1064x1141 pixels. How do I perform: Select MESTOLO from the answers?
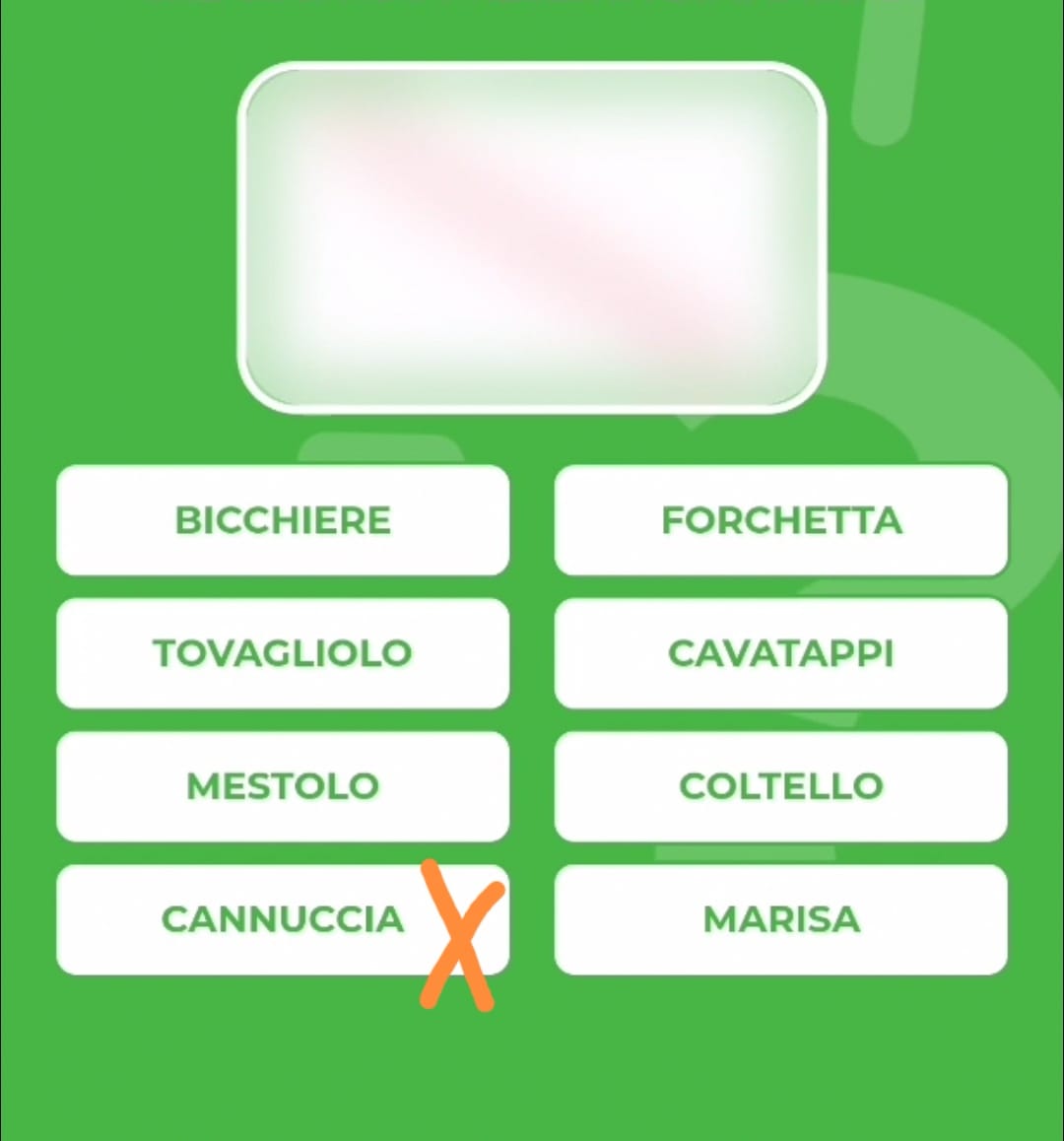pyautogui.click(x=283, y=786)
